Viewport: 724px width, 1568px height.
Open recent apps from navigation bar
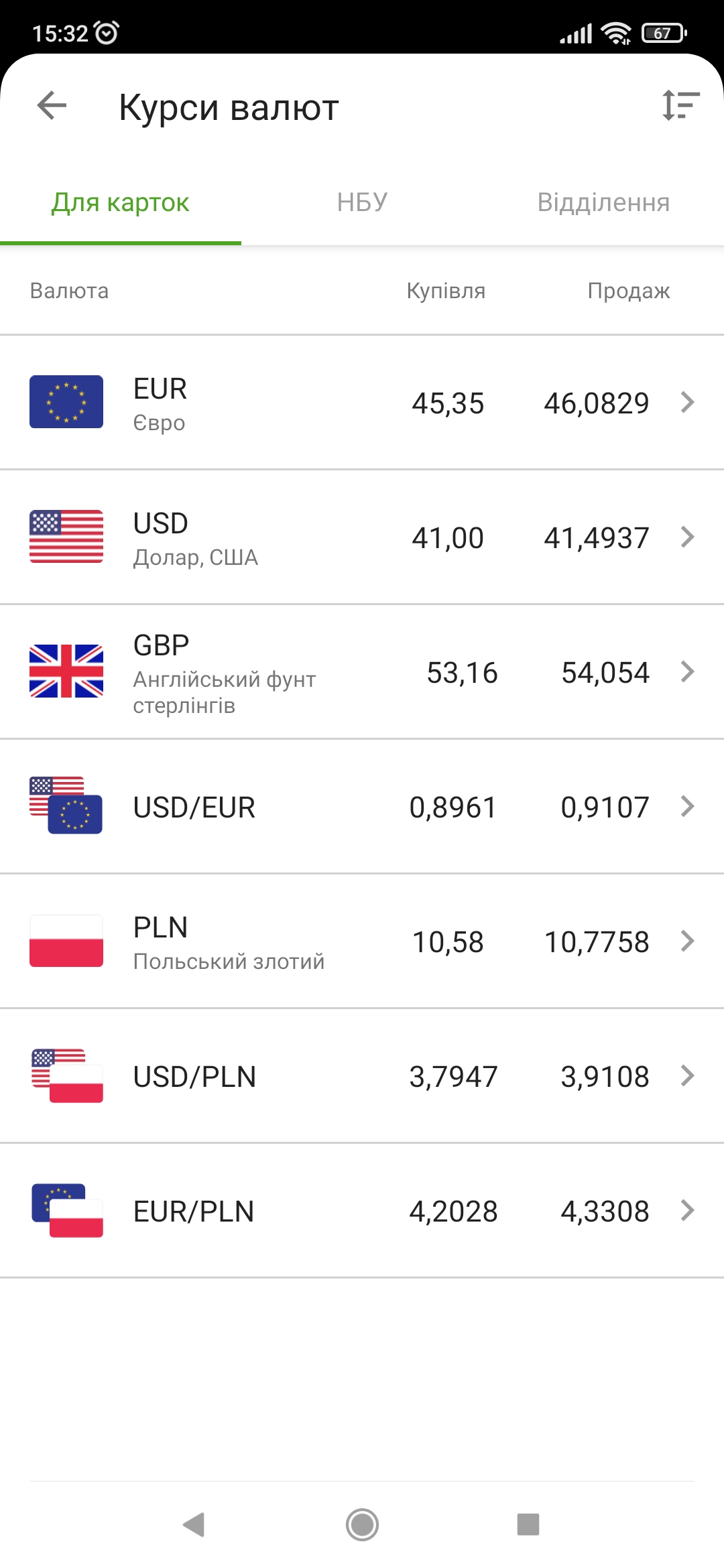click(528, 1524)
